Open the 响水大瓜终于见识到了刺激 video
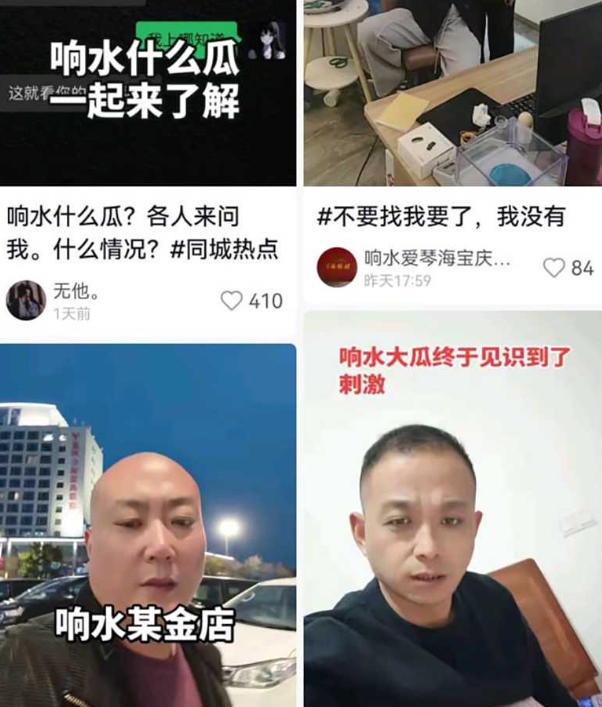 [452, 508]
